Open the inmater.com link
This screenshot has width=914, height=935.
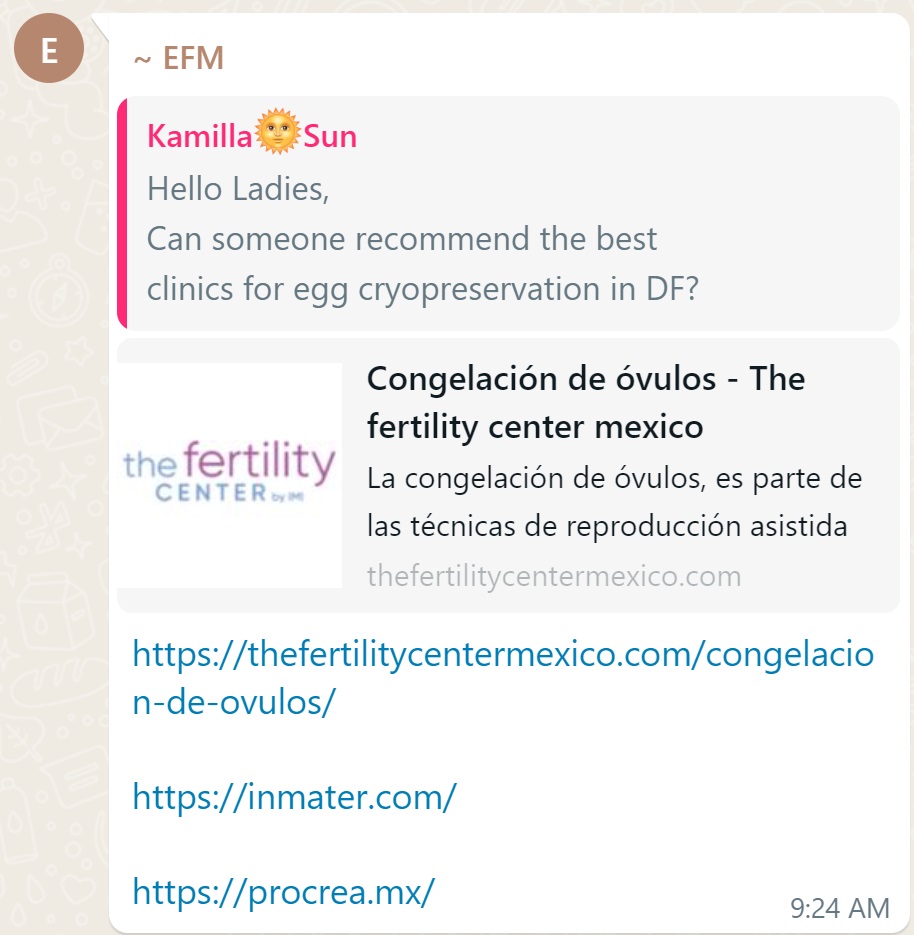click(x=294, y=797)
